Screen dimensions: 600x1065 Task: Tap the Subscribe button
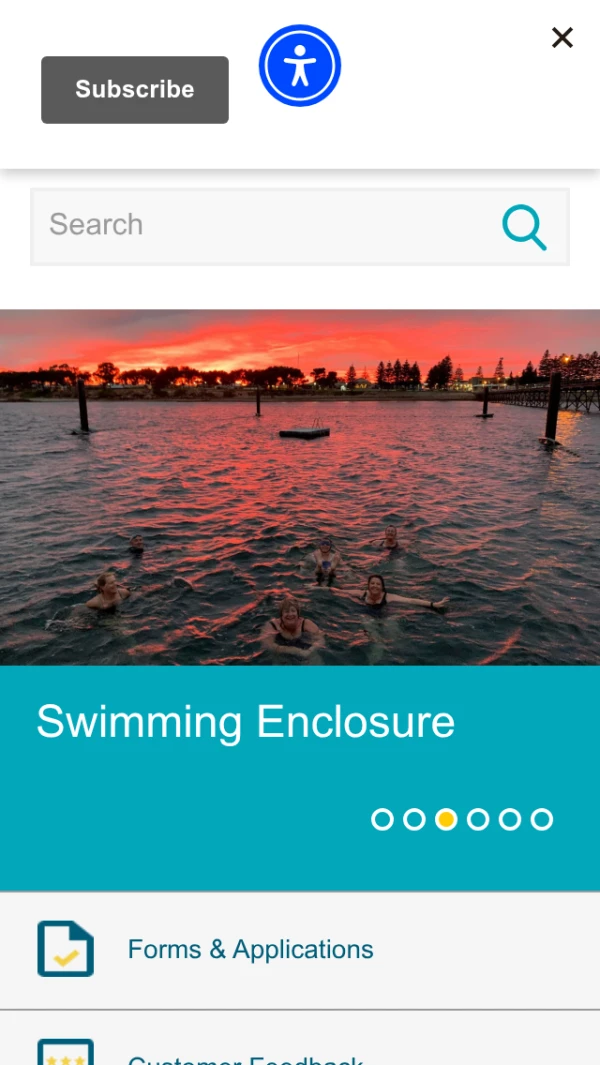(135, 90)
